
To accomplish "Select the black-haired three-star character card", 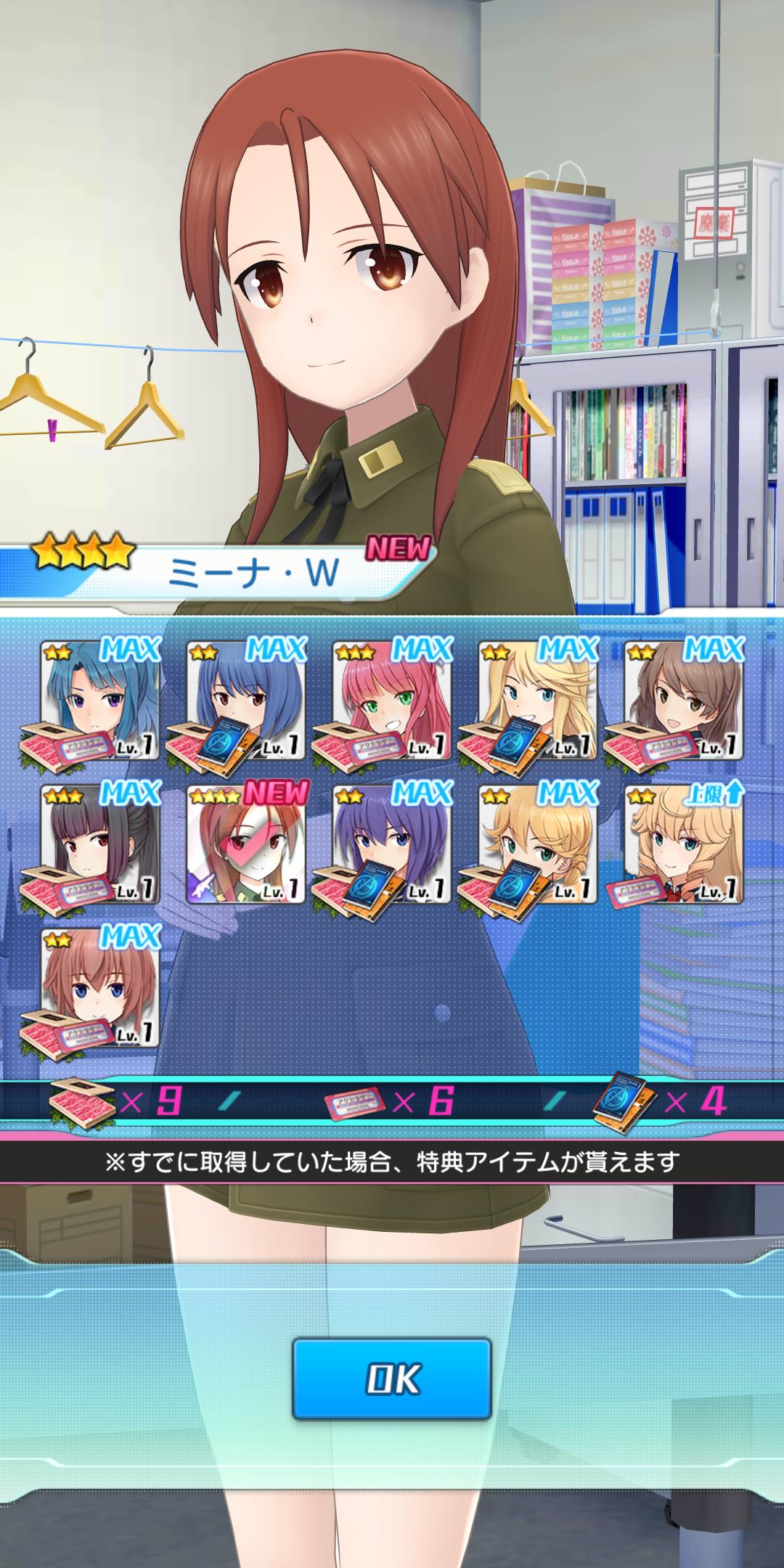I will 100,844.
